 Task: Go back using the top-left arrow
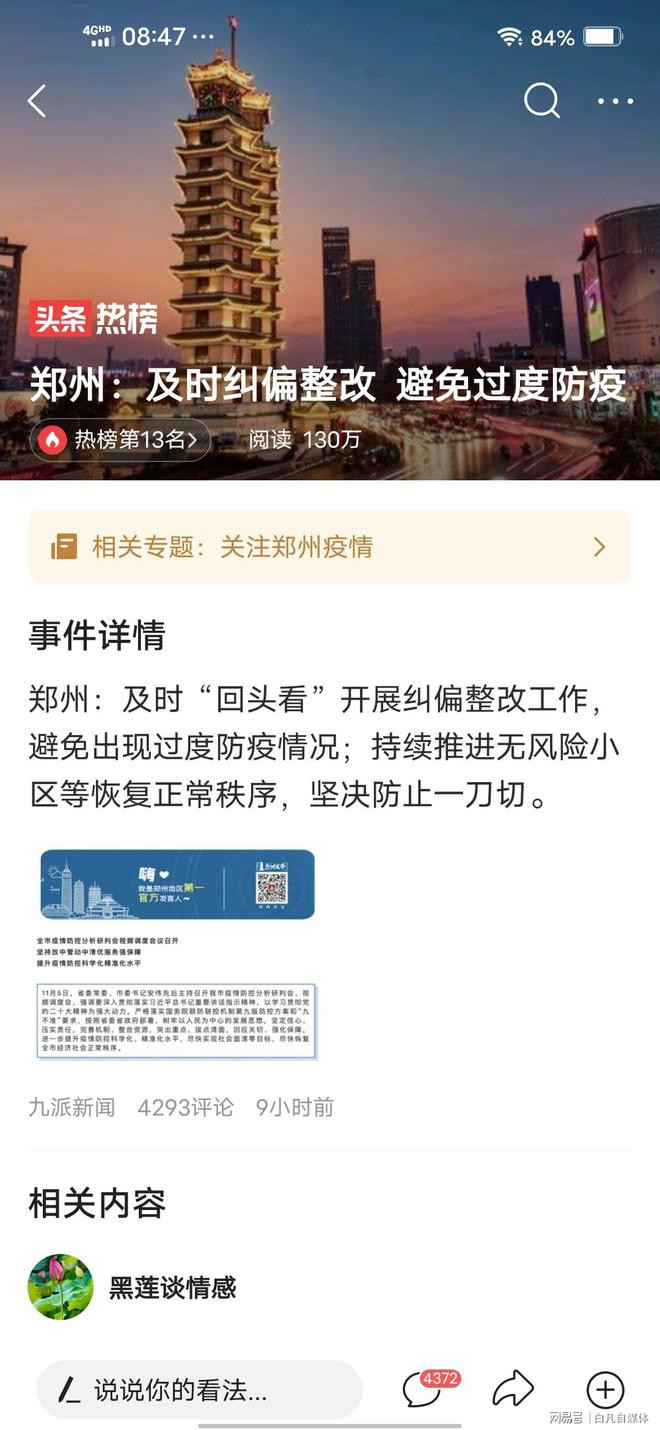tap(38, 101)
